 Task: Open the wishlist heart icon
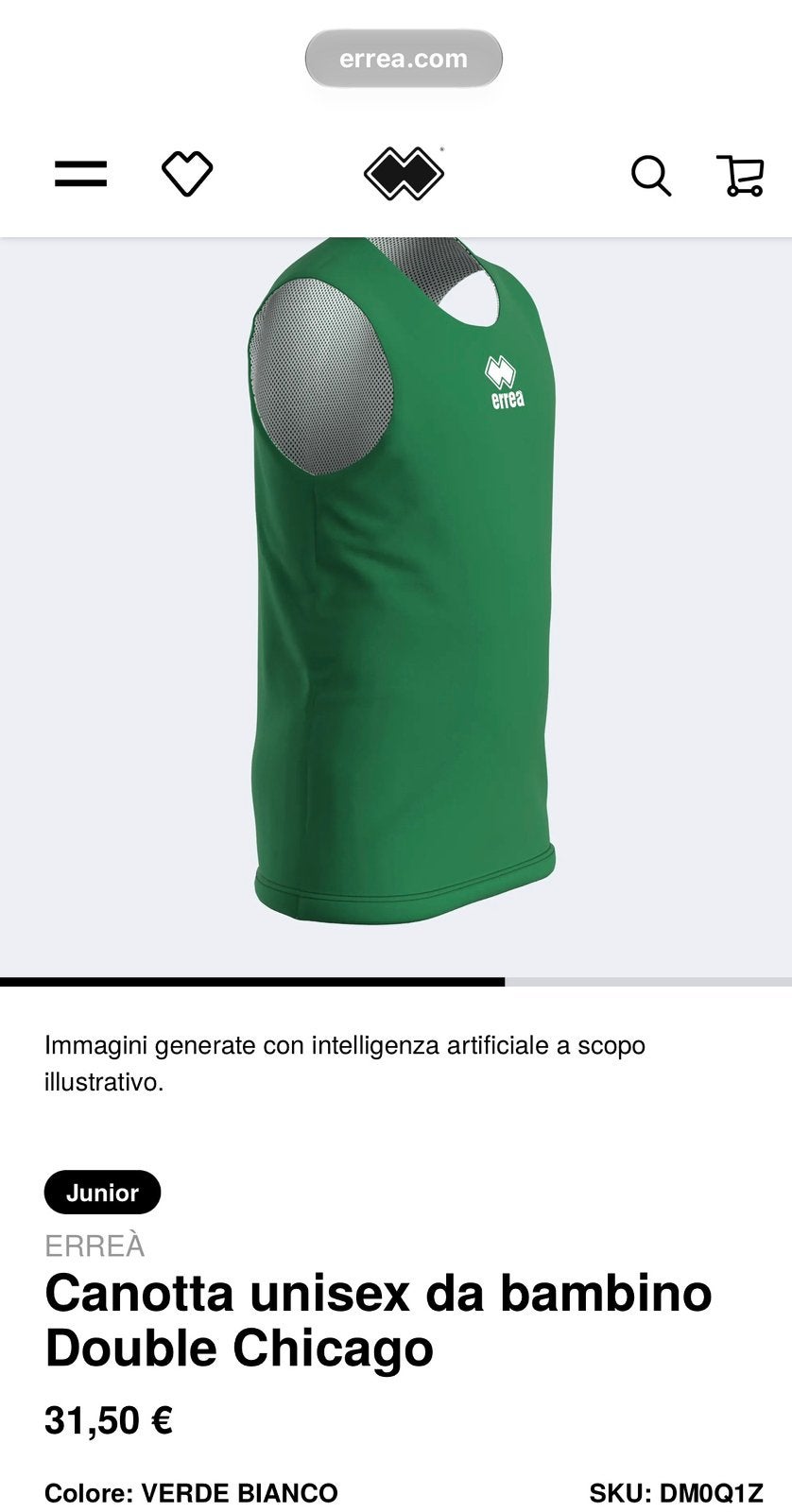click(x=187, y=174)
